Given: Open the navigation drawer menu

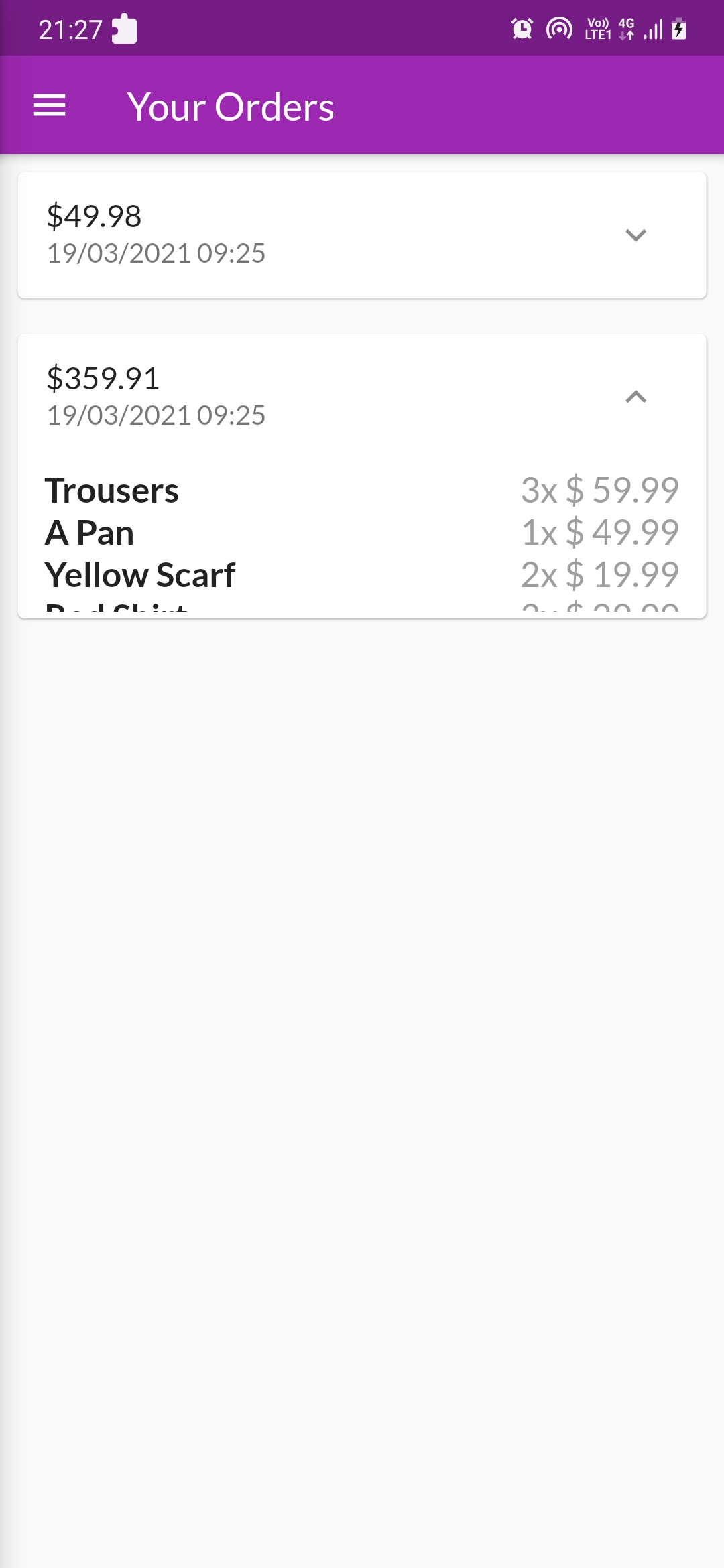Looking at the screenshot, I should pyautogui.click(x=50, y=106).
